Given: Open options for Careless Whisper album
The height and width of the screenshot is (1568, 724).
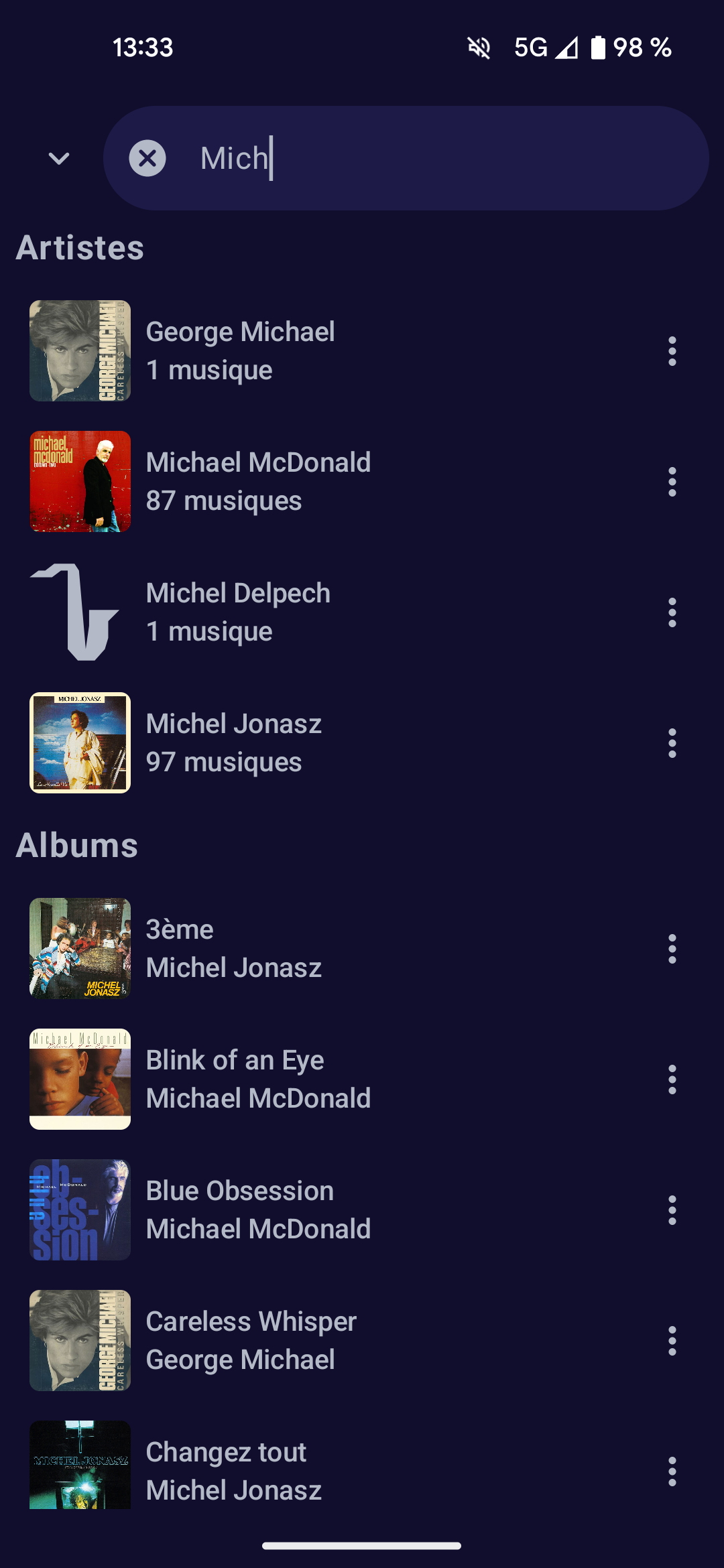Looking at the screenshot, I should pyautogui.click(x=672, y=1341).
